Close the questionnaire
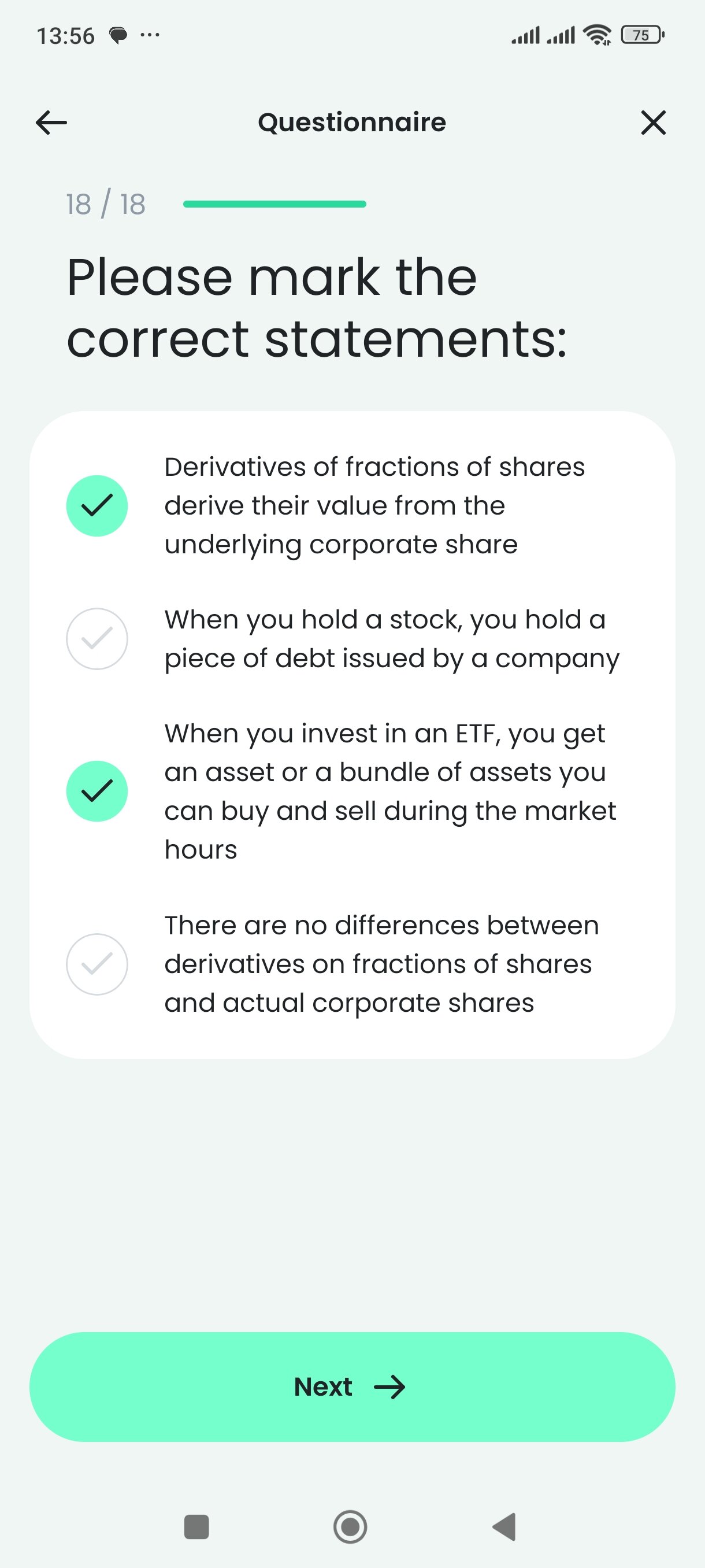This screenshot has width=705, height=1568. click(652, 123)
